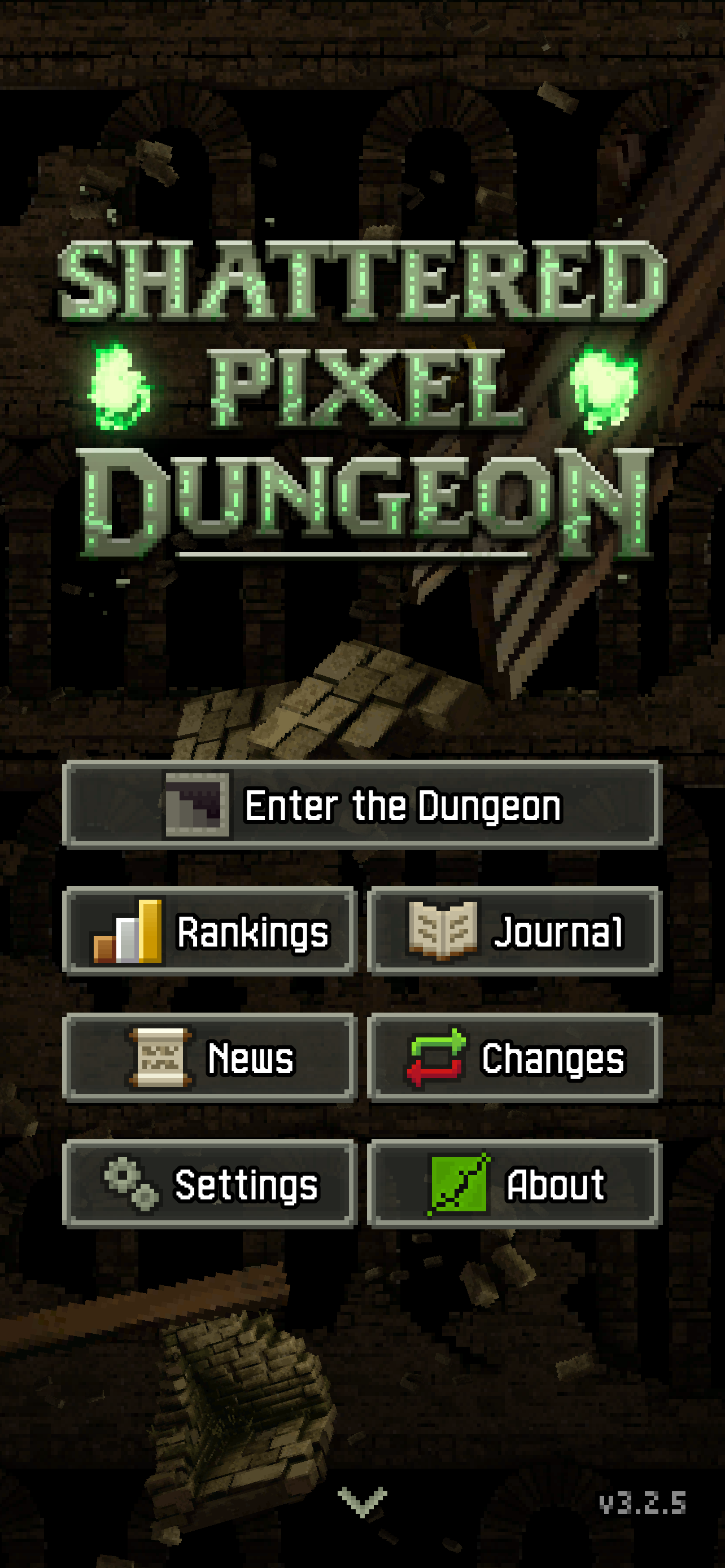Screen dimensions: 725x1568
Task: Open the Rankings screen
Action: [209, 931]
